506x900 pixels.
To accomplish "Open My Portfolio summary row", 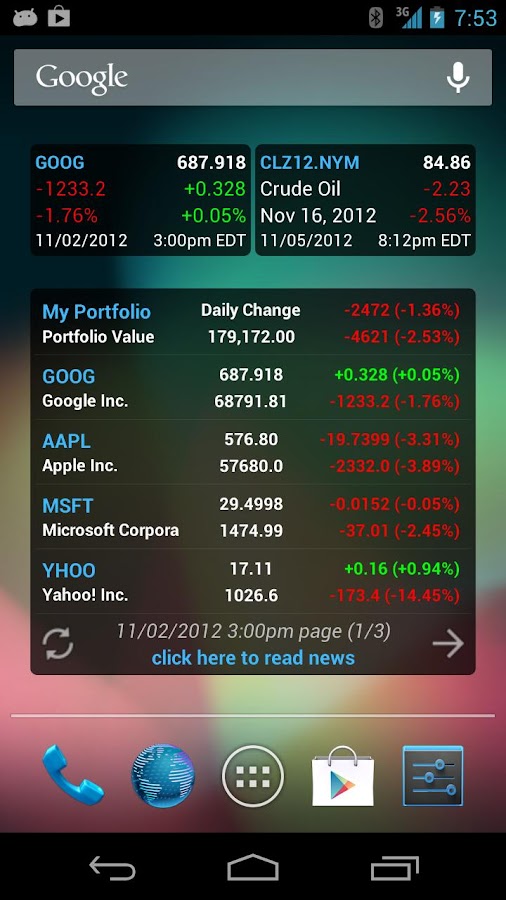I will click(x=252, y=323).
